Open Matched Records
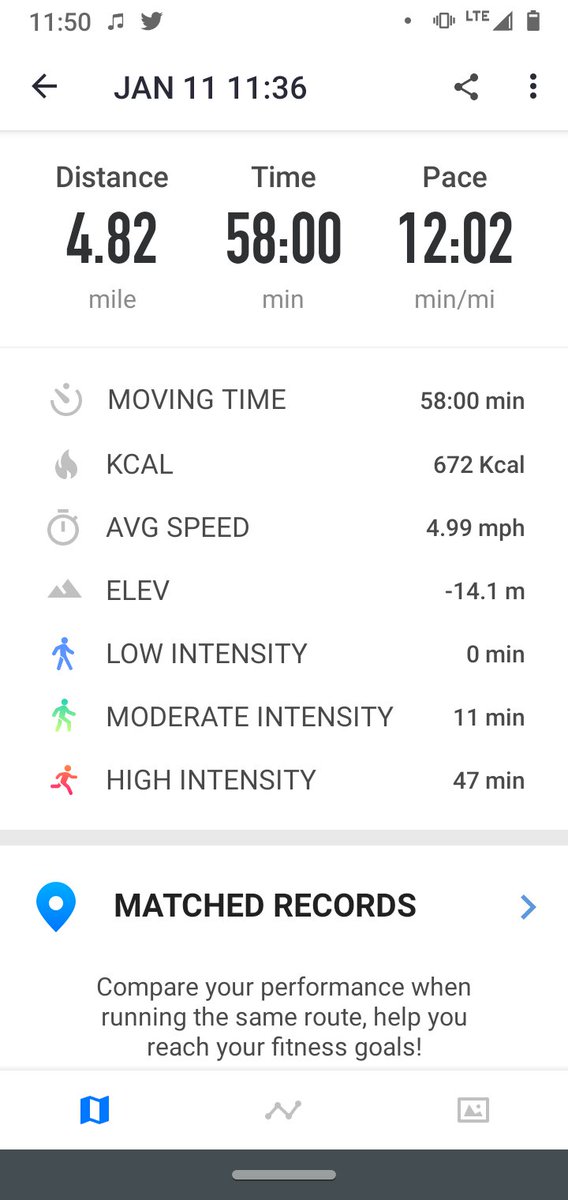This screenshot has width=568, height=1200. pos(284,906)
